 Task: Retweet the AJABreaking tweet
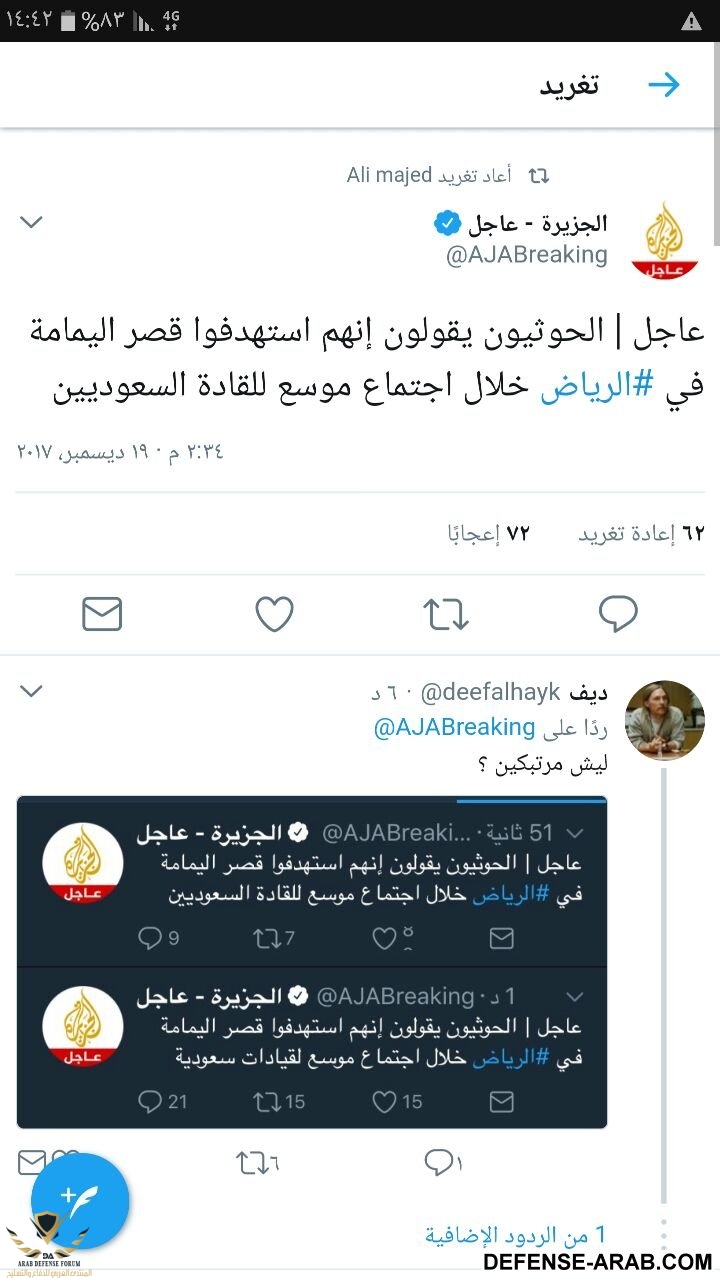point(446,614)
